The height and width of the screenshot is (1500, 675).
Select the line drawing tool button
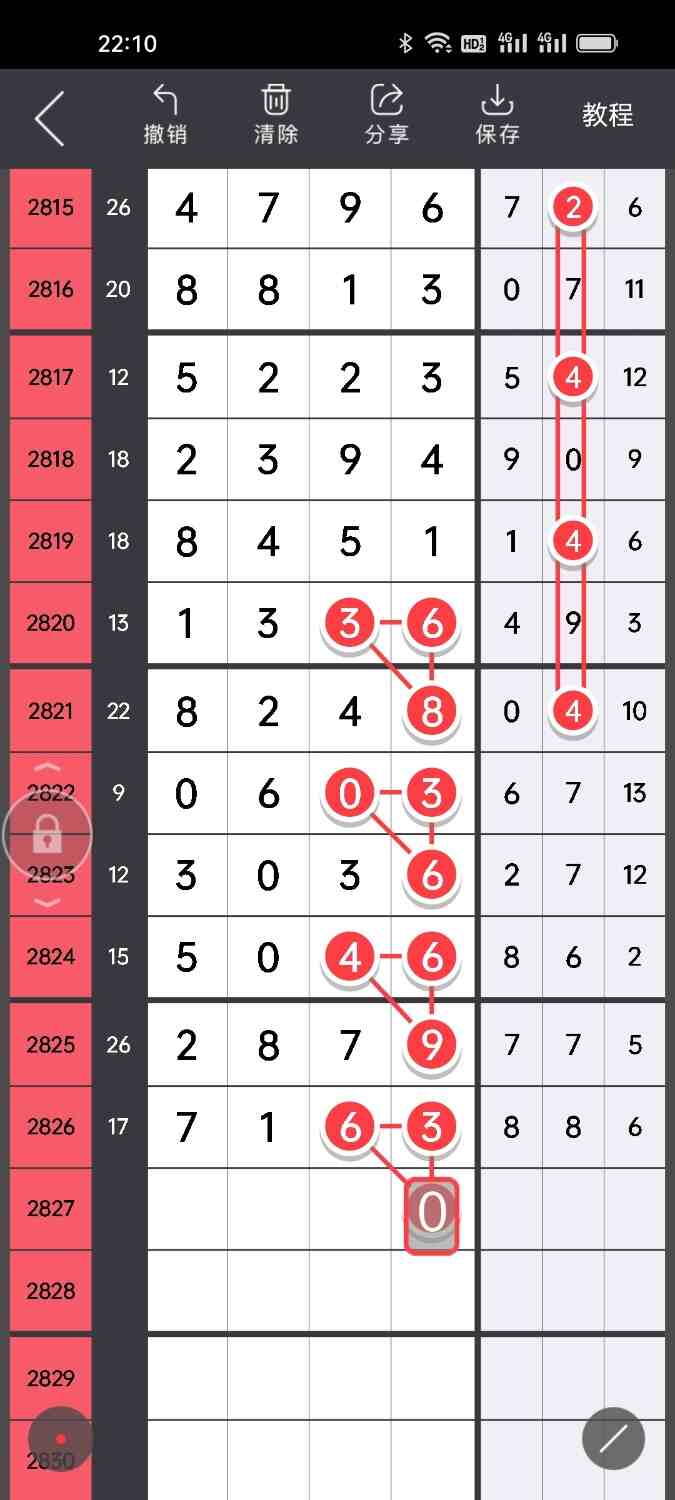pyautogui.click(x=613, y=1438)
